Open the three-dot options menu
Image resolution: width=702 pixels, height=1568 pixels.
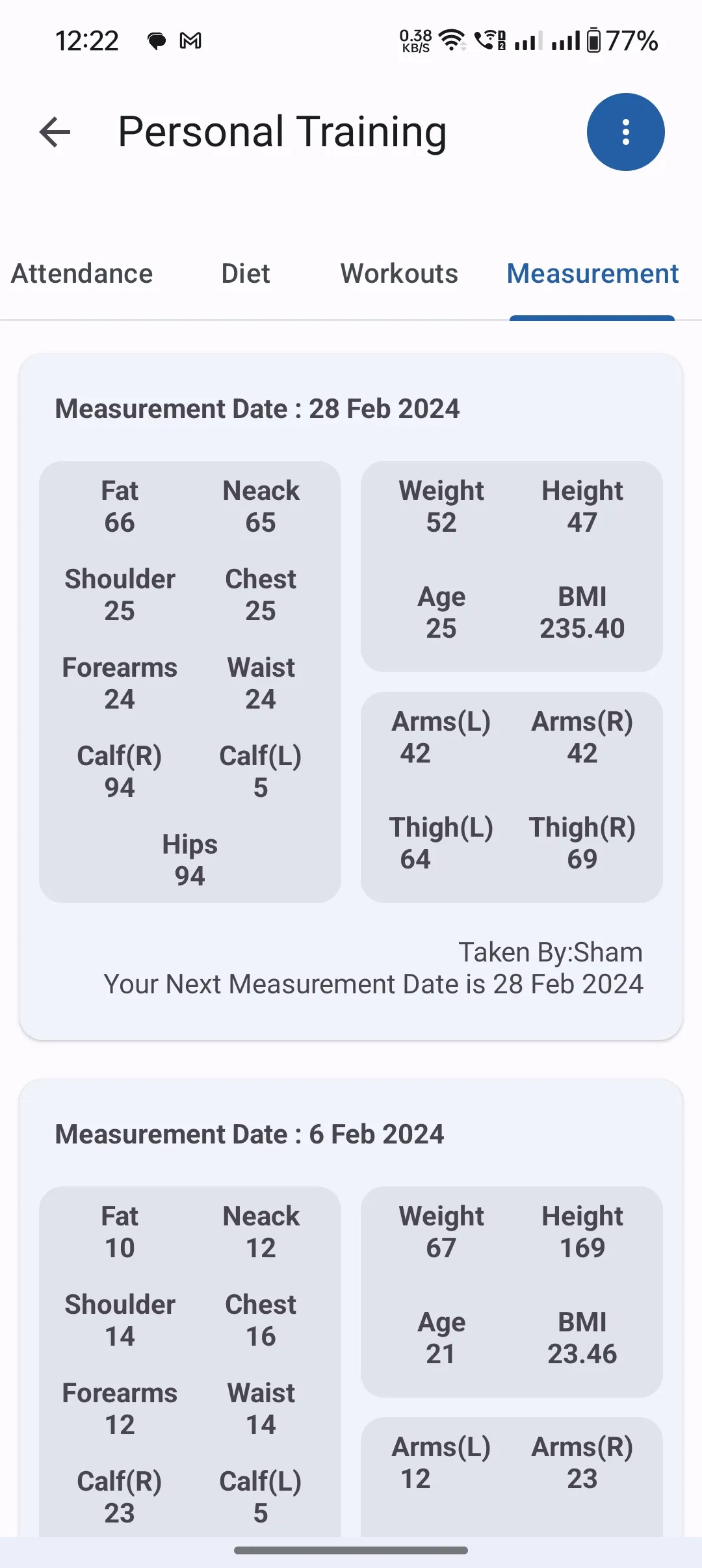625,132
